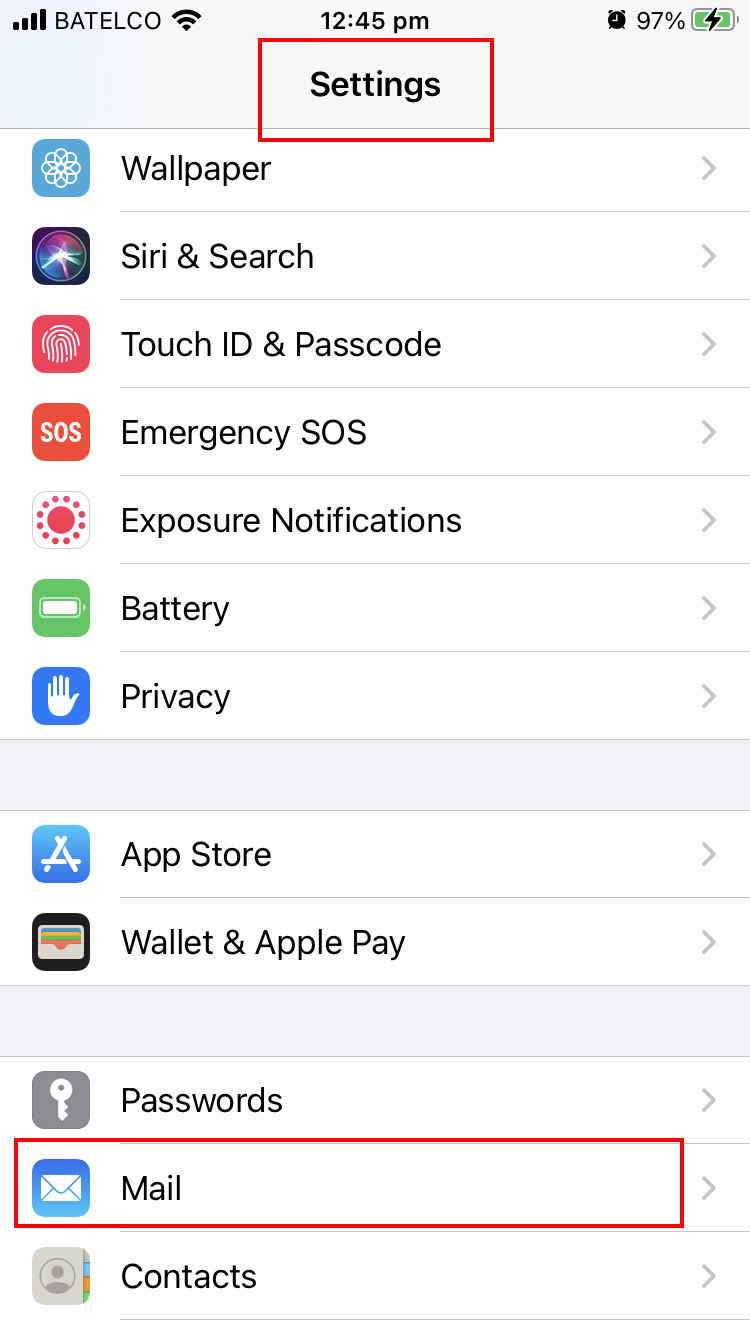Open Privacy settings
The height and width of the screenshot is (1334, 750).
[x=375, y=696]
